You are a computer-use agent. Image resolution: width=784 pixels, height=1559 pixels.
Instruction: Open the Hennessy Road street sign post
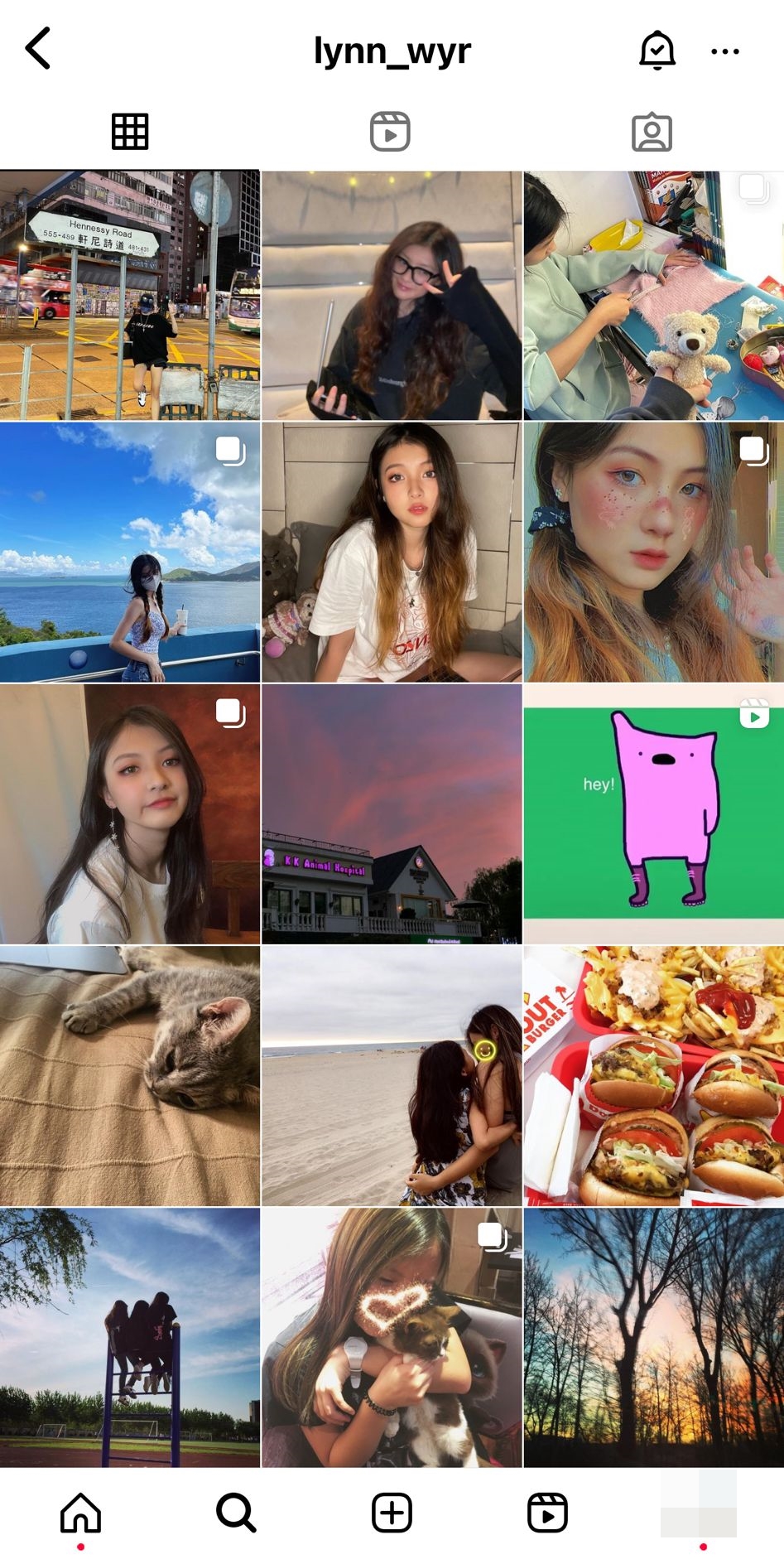(x=130, y=295)
